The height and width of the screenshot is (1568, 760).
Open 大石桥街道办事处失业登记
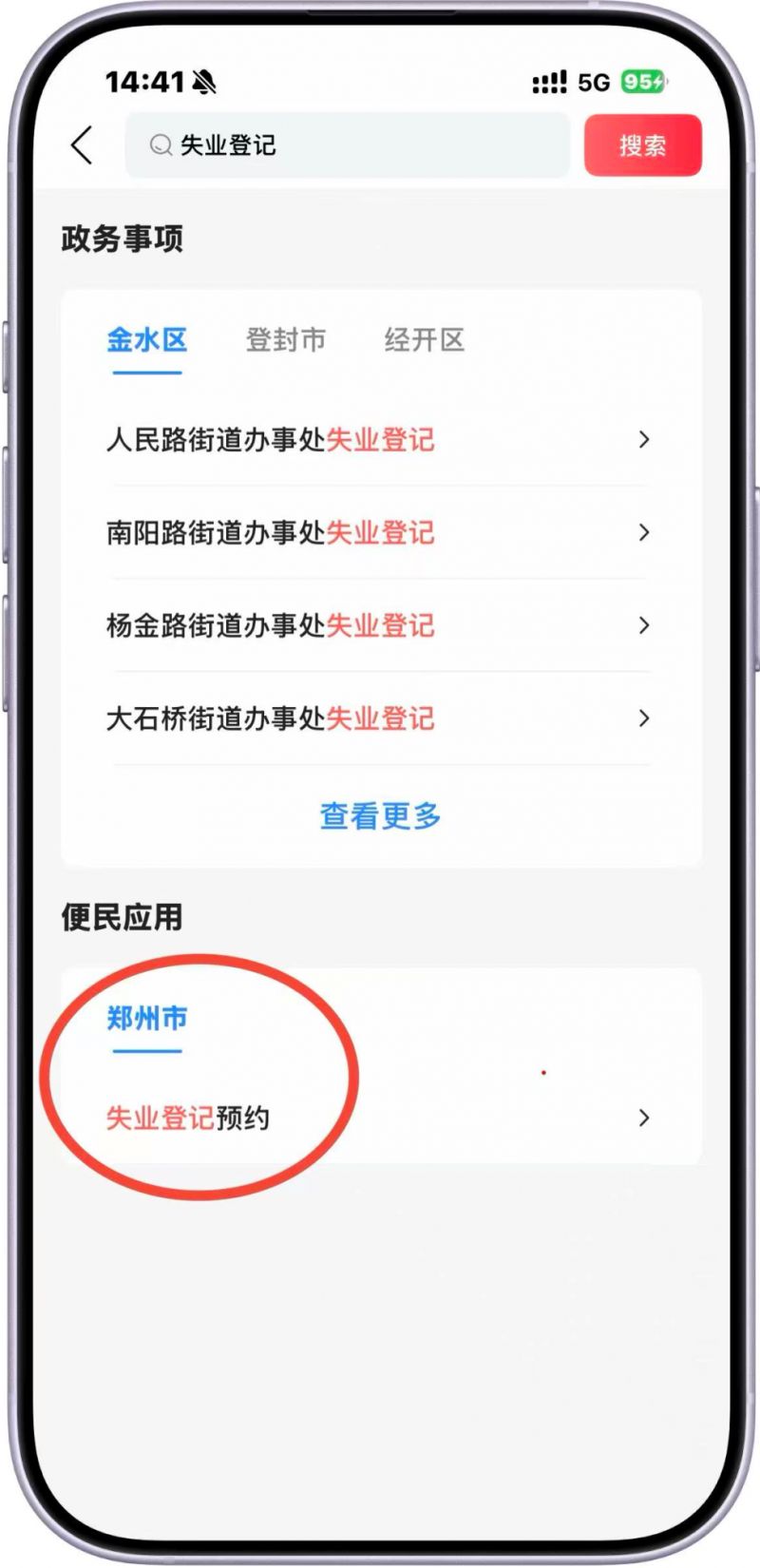(380, 717)
